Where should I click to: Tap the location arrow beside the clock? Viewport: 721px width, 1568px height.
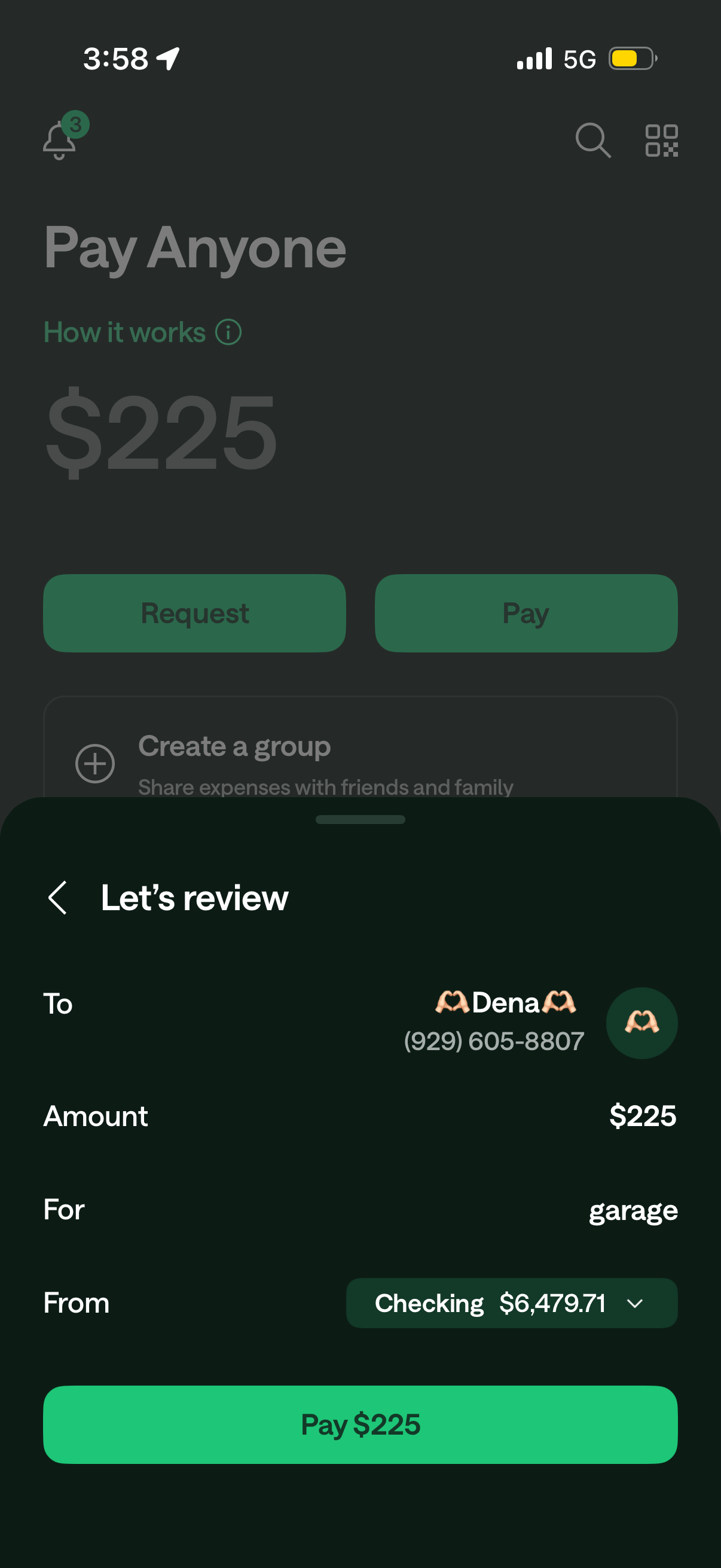click(x=167, y=58)
